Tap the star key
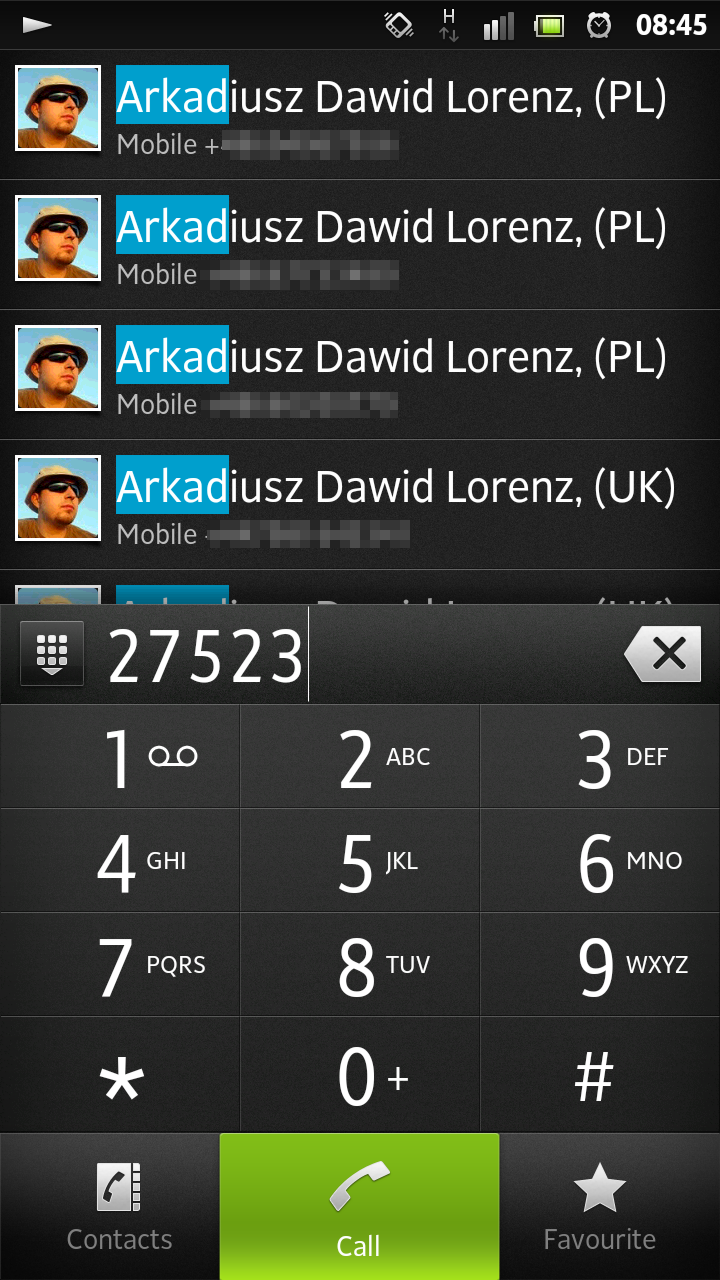 [x=120, y=1075]
